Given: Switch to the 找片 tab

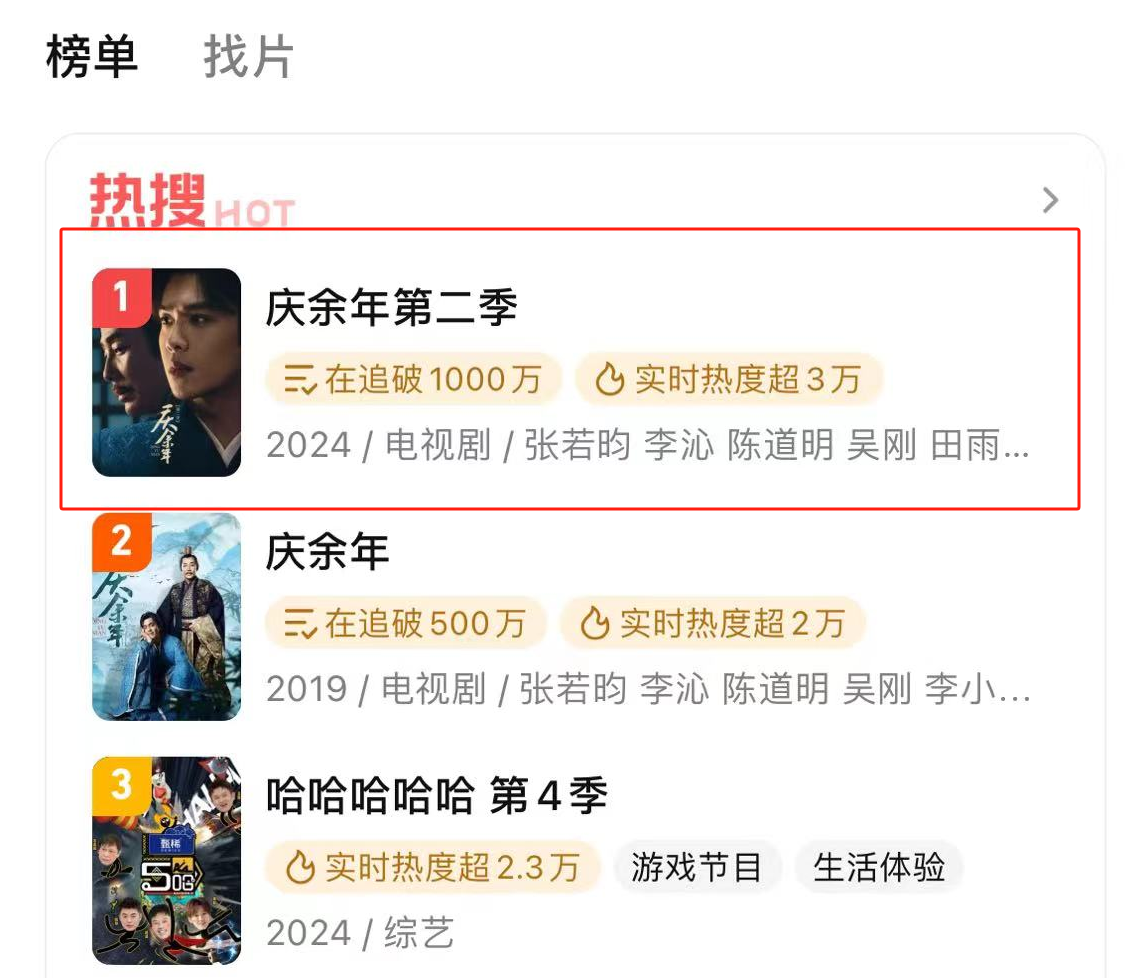Looking at the screenshot, I should pos(248,57).
